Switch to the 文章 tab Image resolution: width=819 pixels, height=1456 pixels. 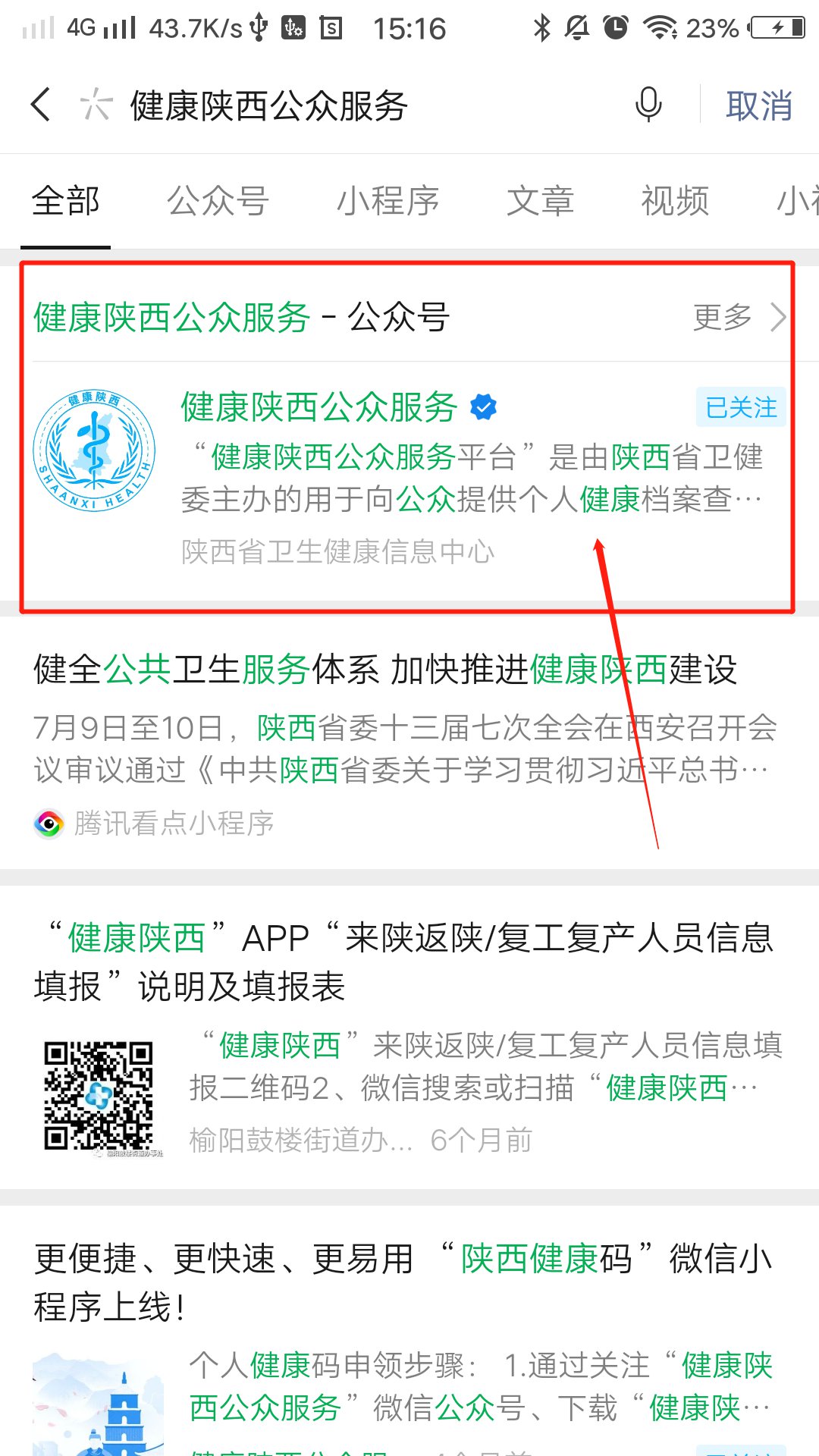pos(540,201)
